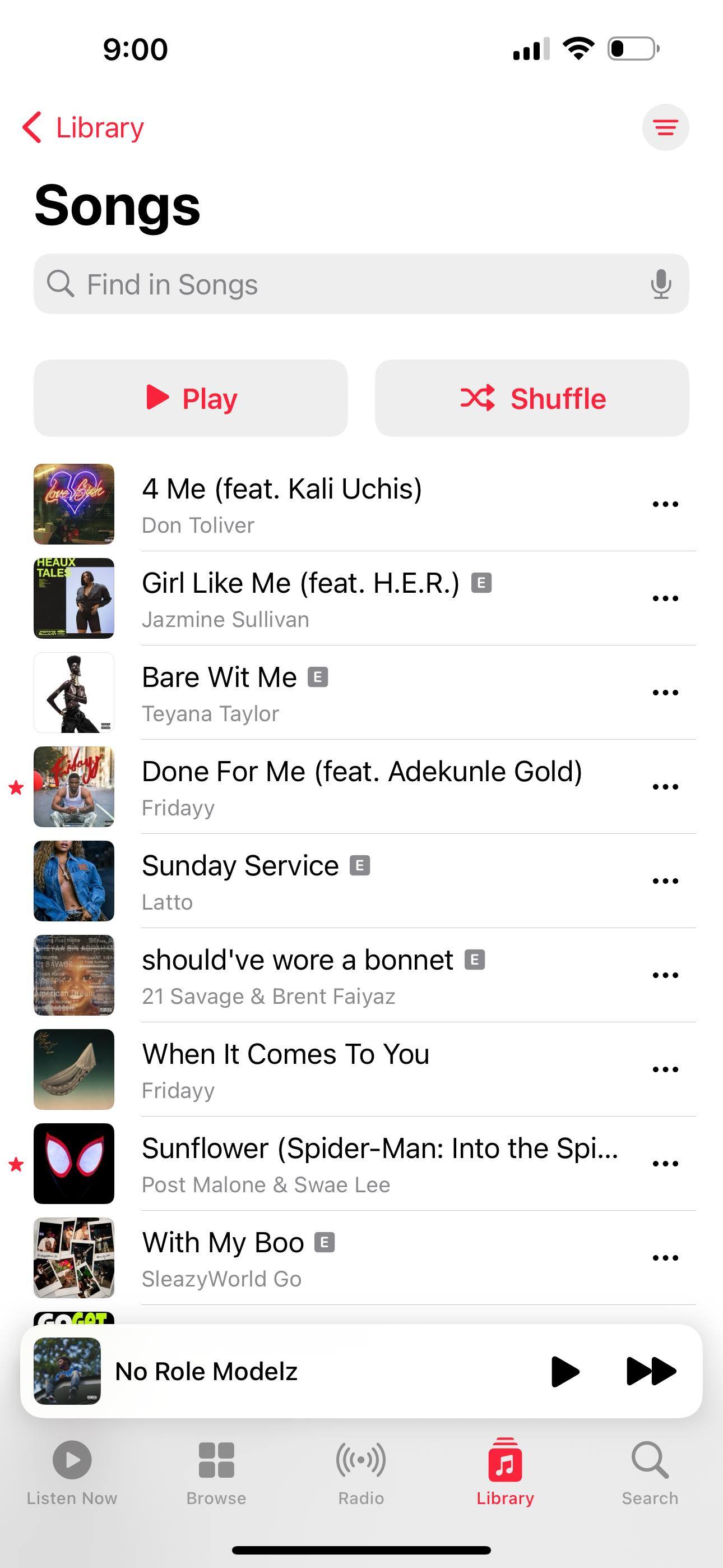Switch to the Radio tab
This screenshot has height=1568, width=723.
coord(361,1472)
